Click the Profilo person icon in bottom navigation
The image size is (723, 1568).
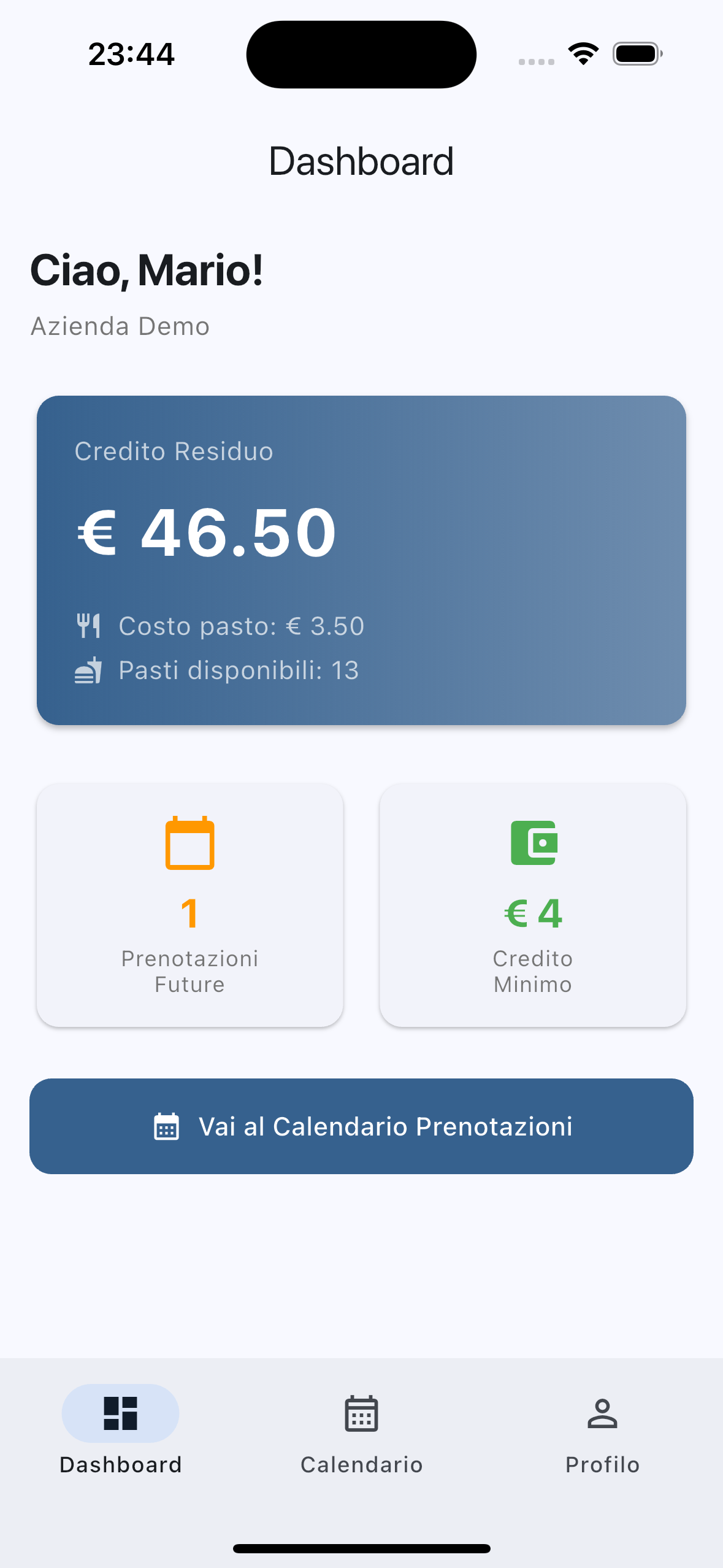[x=603, y=1412]
